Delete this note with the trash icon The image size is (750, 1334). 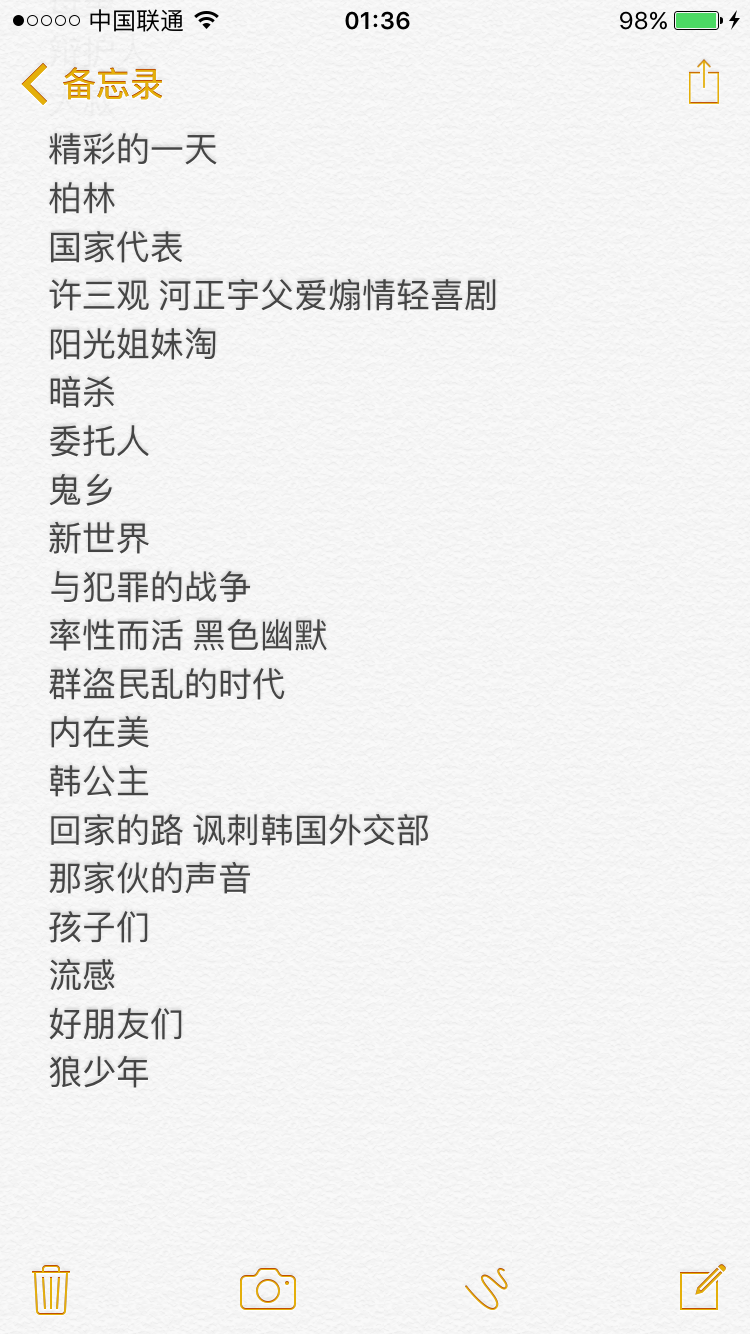pyautogui.click(x=50, y=1289)
